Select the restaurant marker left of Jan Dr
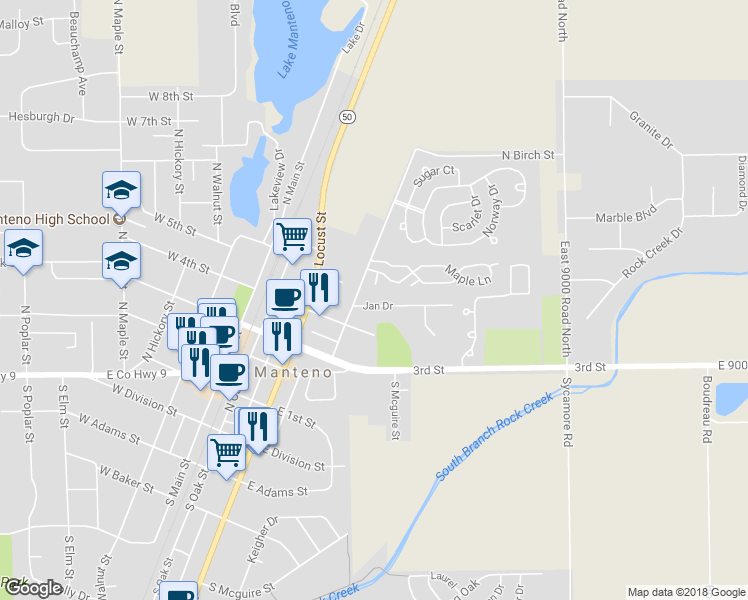748x600 pixels. [320, 291]
